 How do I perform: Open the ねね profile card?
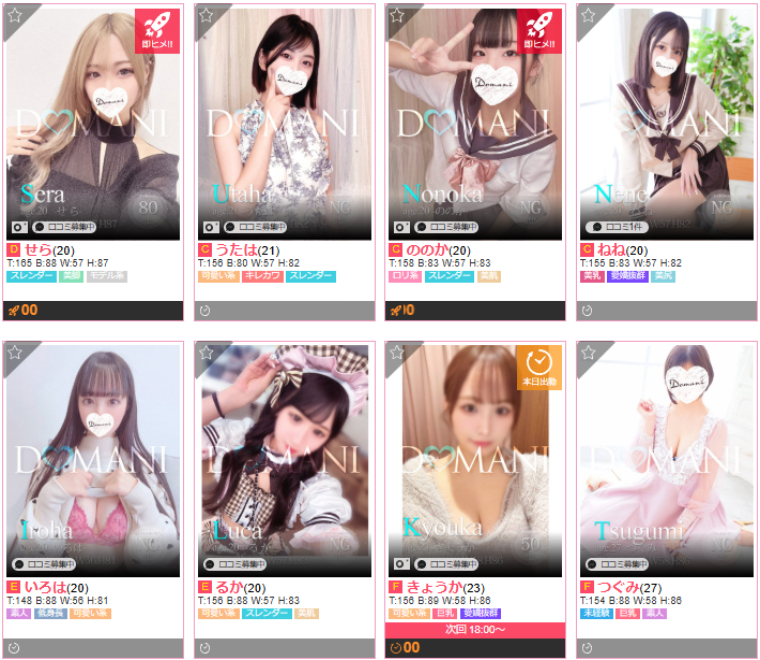666,130
